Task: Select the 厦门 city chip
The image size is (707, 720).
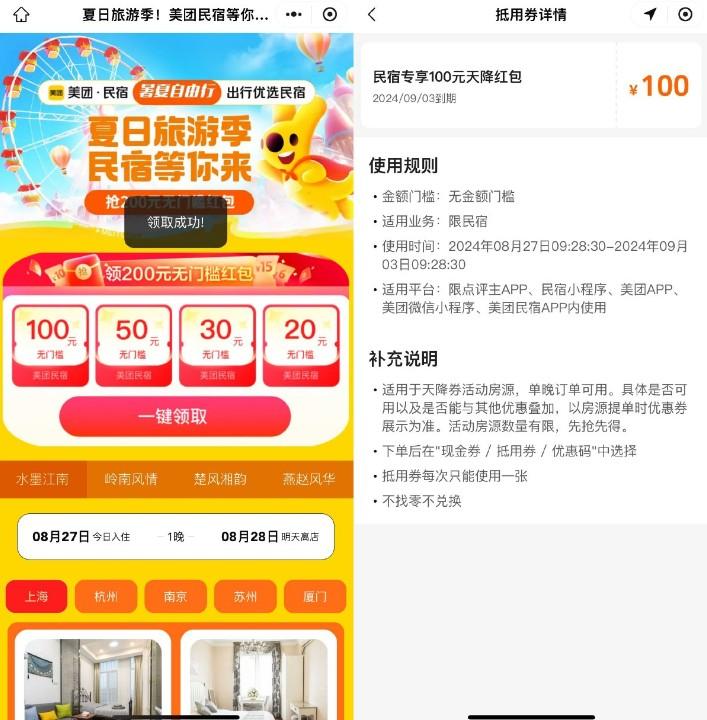Action: click(x=315, y=597)
